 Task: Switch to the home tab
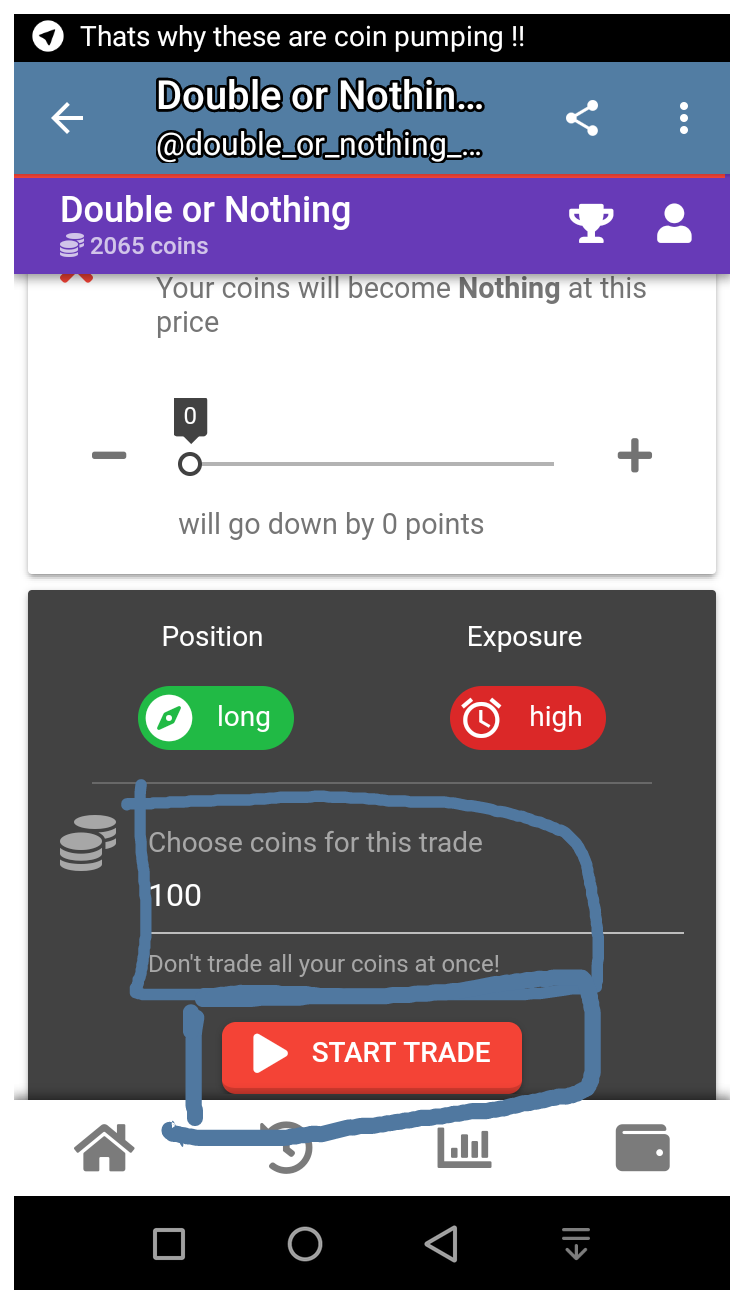[104, 1147]
